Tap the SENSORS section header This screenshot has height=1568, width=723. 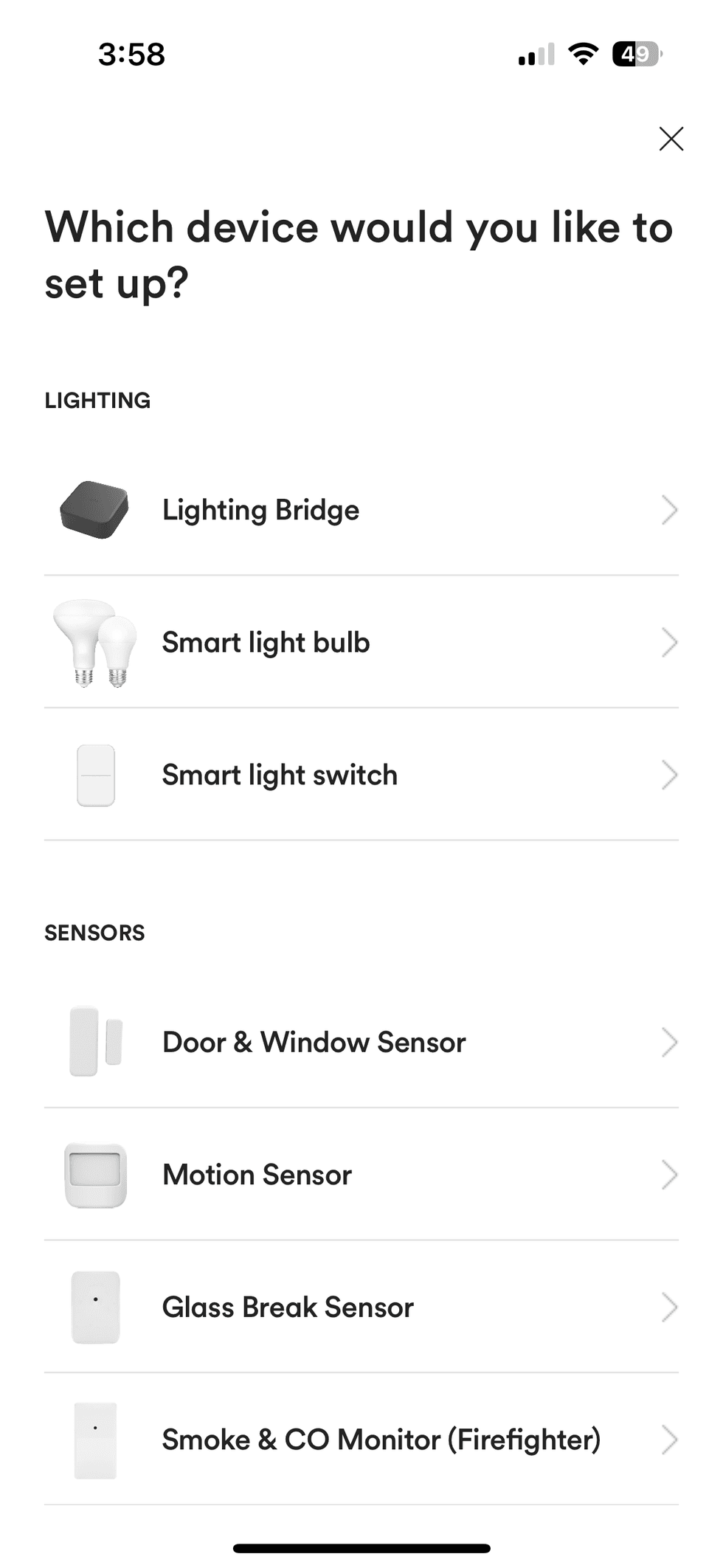94,933
